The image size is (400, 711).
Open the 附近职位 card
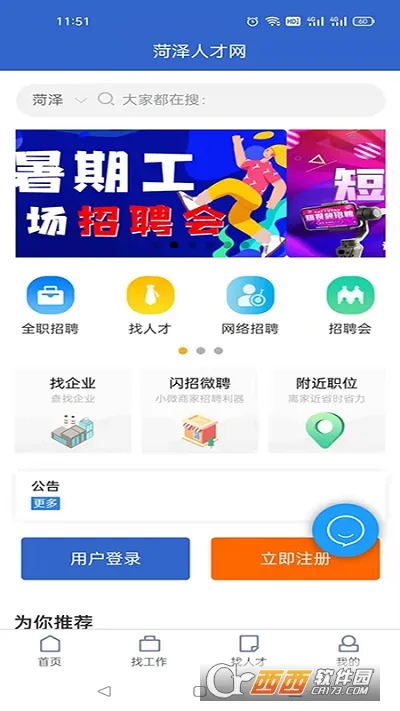pos(327,411)
